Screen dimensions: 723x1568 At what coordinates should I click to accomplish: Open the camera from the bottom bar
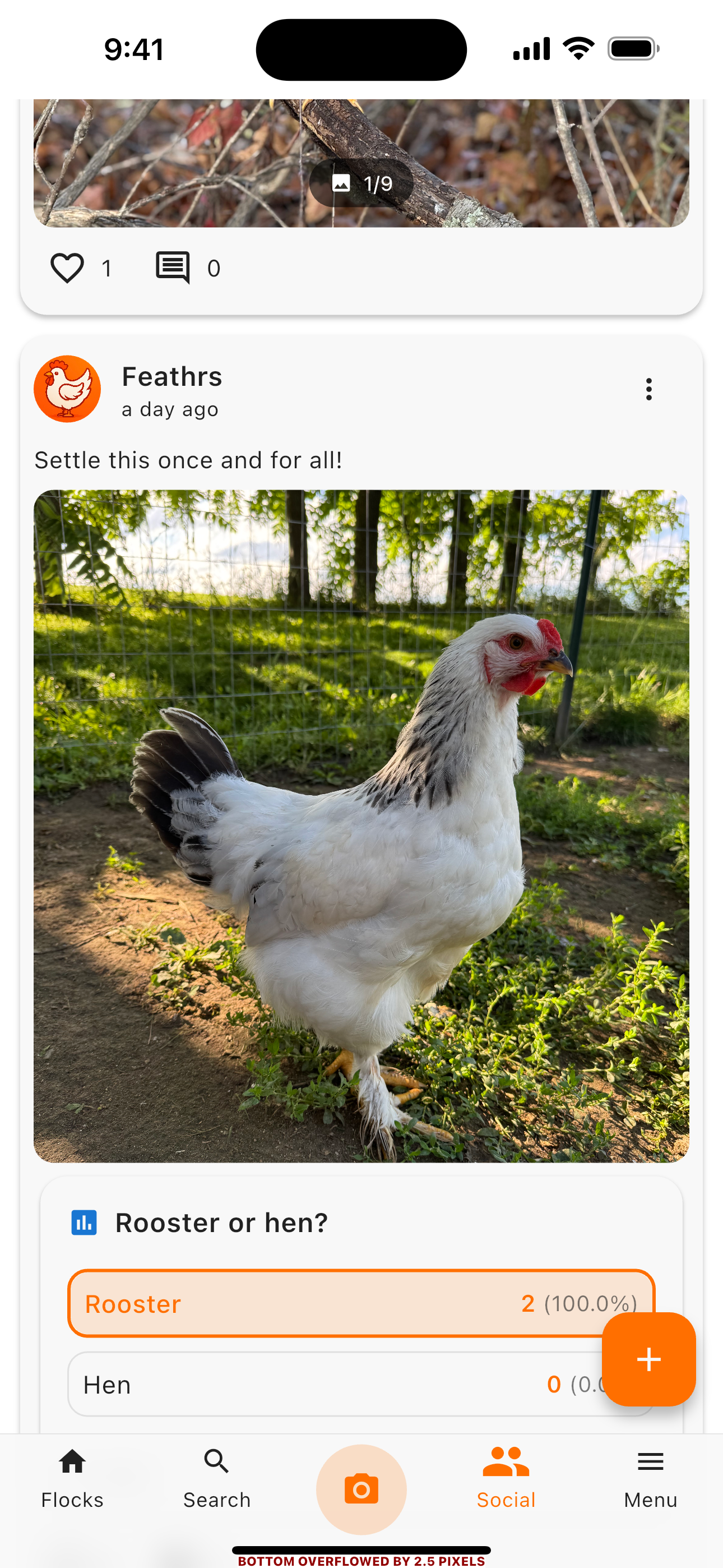361,1489
